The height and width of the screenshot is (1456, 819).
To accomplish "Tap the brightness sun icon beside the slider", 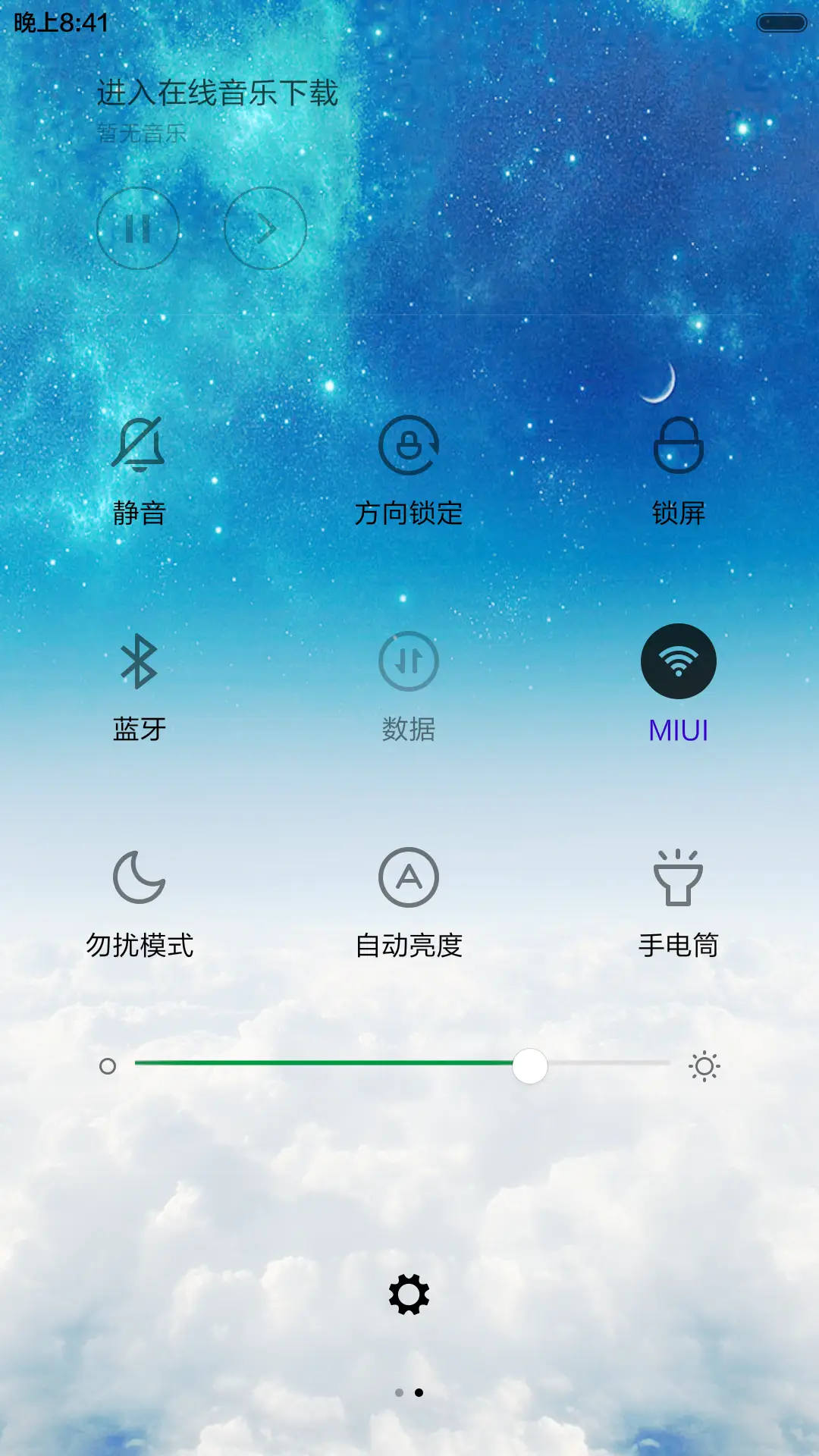I will pos(704,1066).
